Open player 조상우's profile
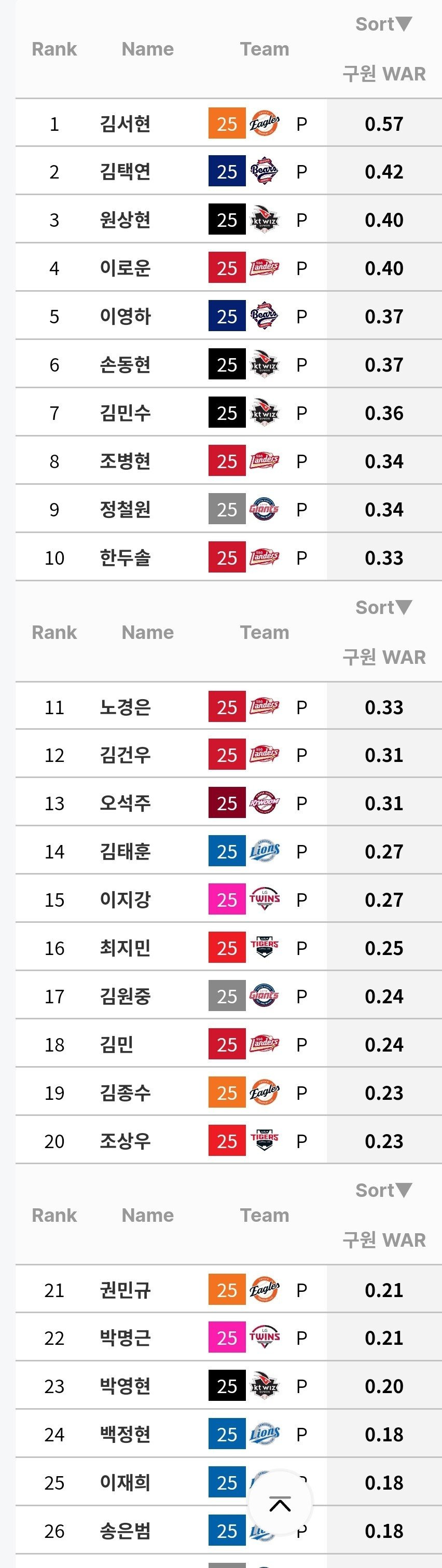This screenshot has height=1568, width=442. tap(126, 1141)
